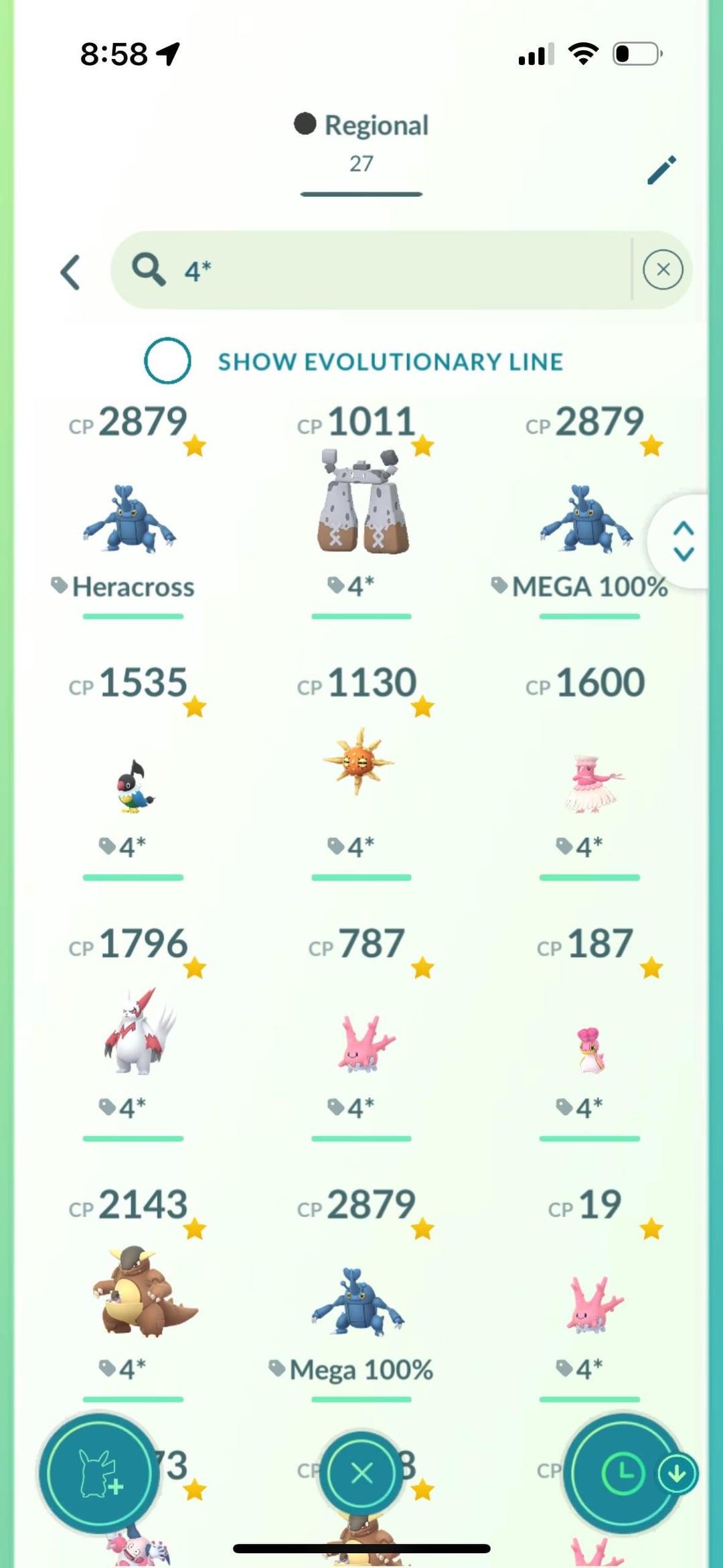Image resolution: width=723 pixels, height=1568 pixels.
Task: Open the CP 1011 Stonjourner
Action: point(361,502)
